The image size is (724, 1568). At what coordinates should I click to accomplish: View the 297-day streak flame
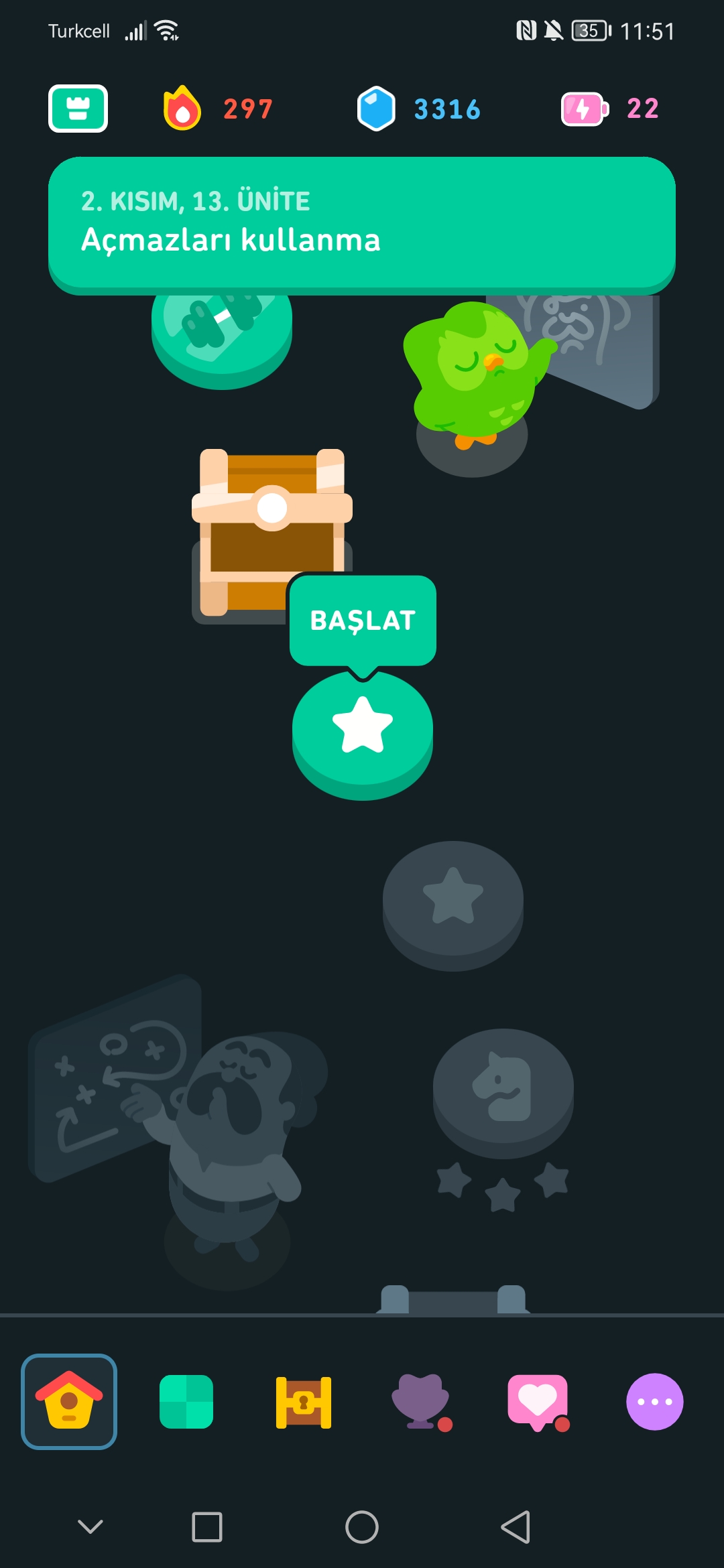tap(217, 109)
